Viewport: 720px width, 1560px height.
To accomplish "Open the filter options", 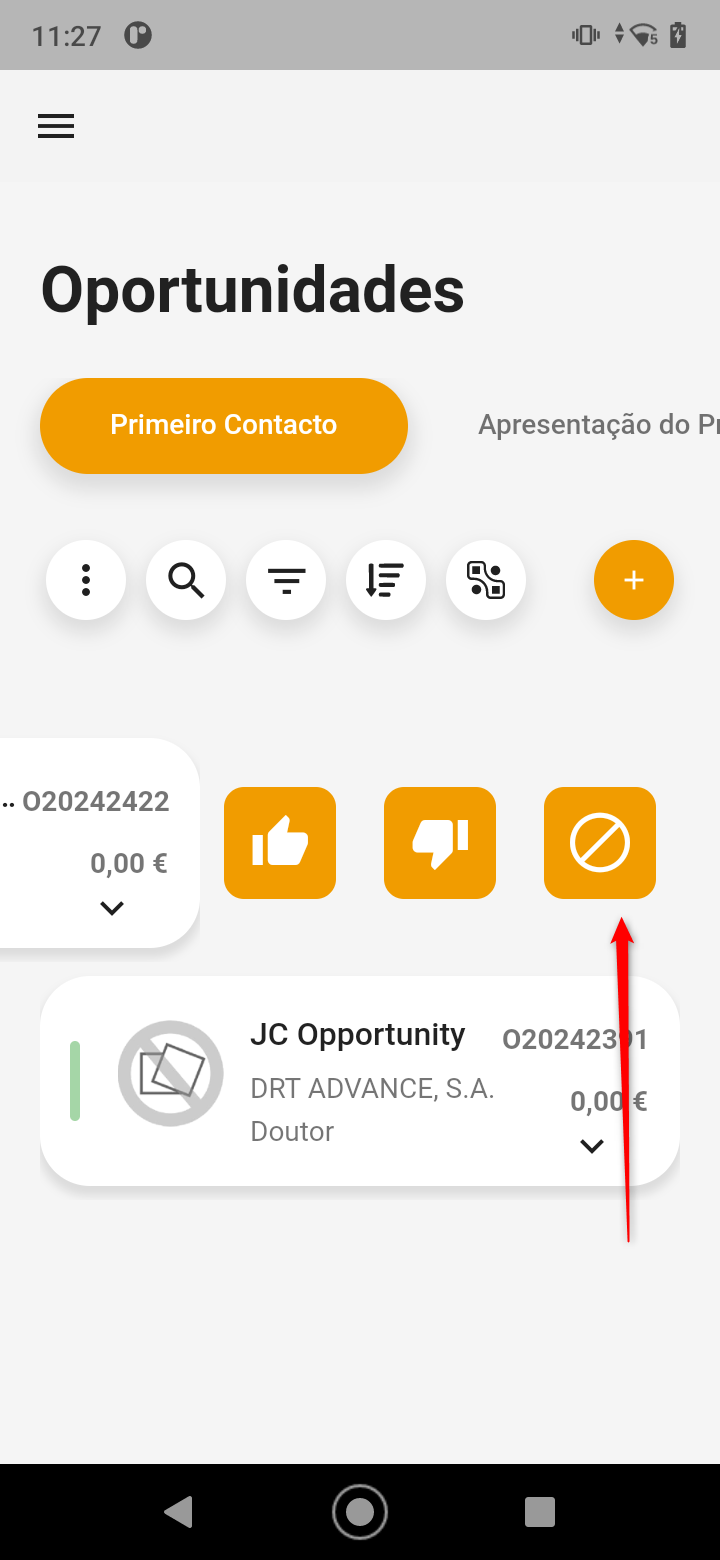I will pos(286,580).
